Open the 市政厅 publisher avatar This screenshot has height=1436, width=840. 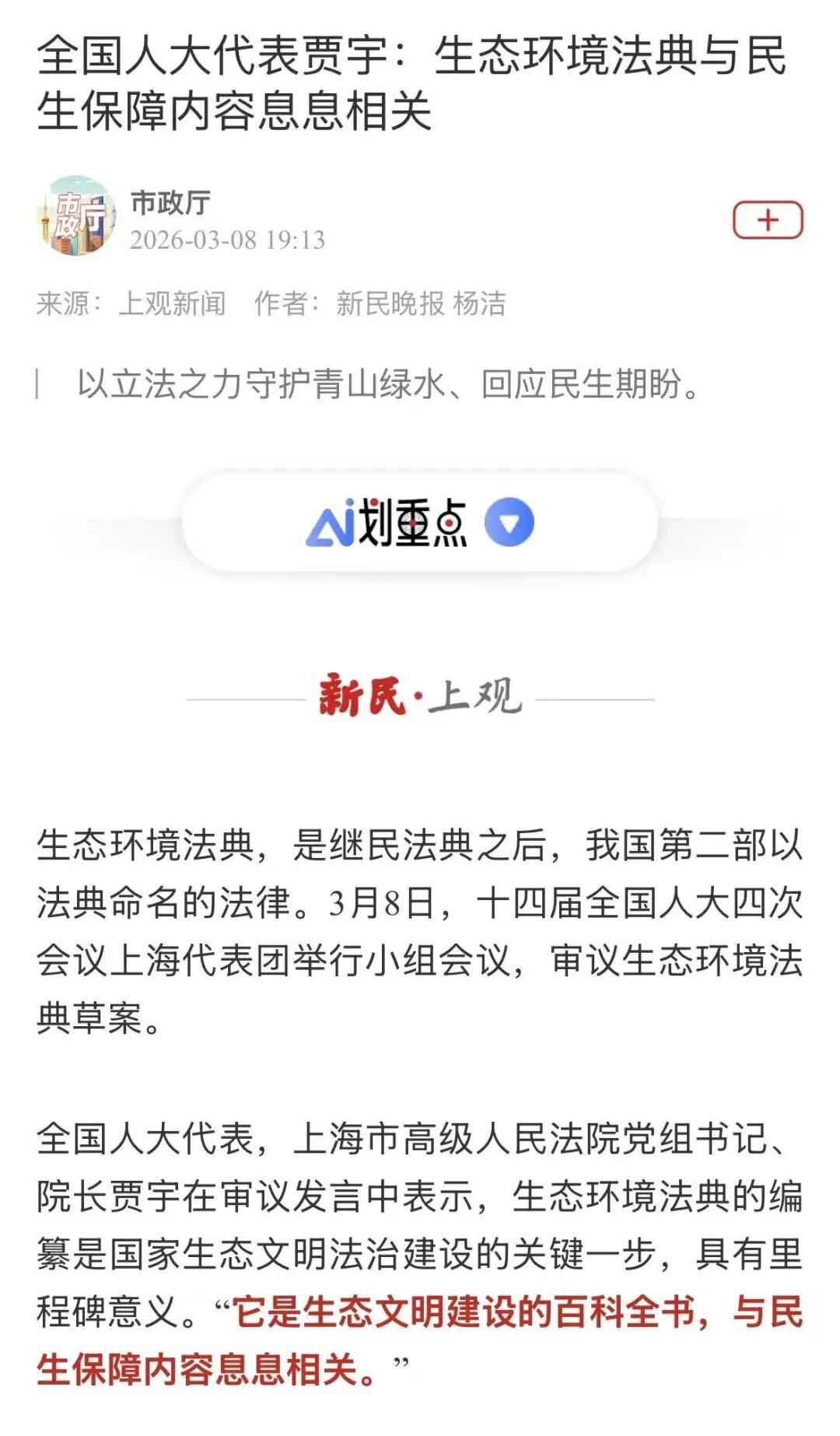click(x=75, y=216)
